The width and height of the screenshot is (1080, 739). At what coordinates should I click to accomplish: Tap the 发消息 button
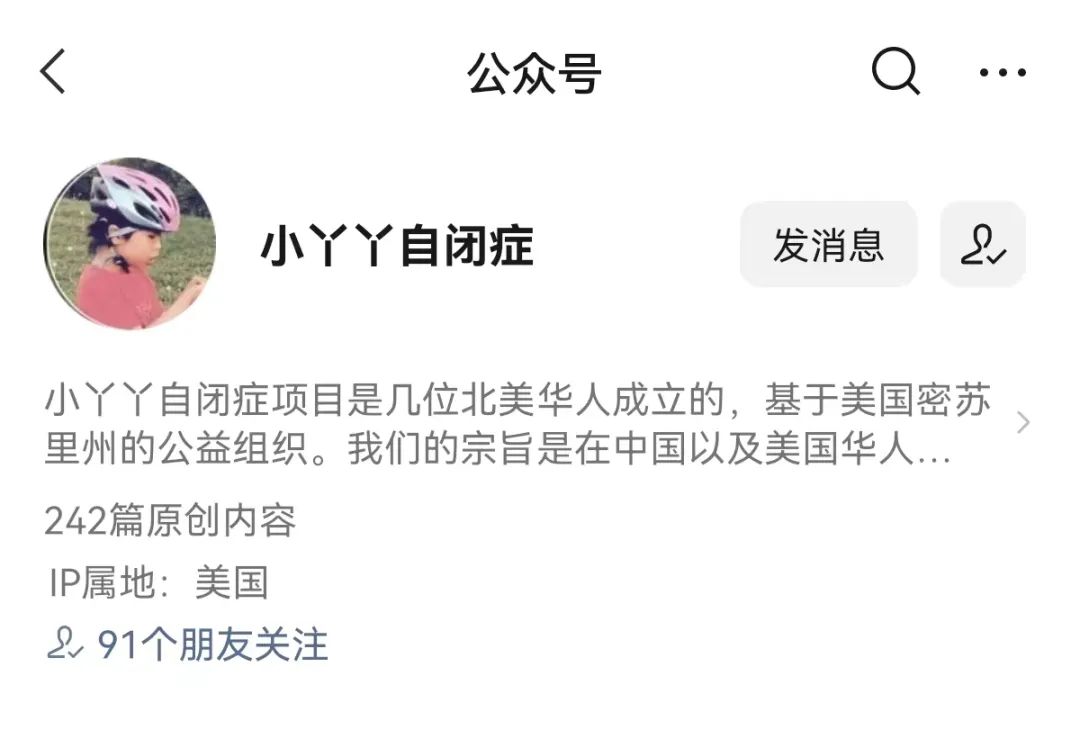tap(828, 245)
